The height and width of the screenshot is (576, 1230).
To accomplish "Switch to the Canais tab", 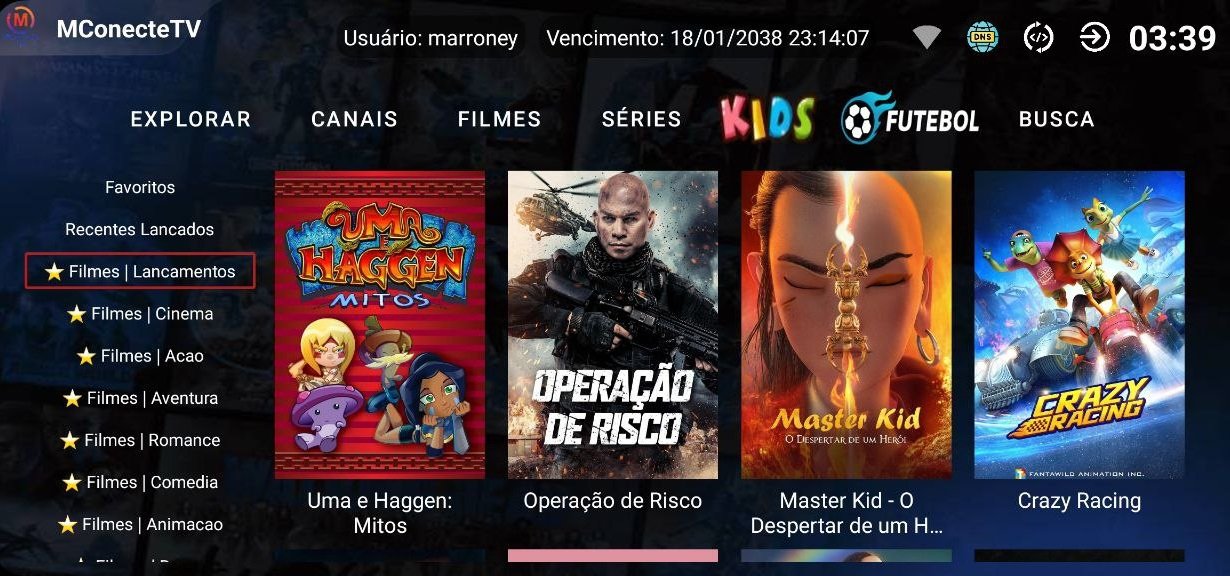I will [x=354, y=119].
